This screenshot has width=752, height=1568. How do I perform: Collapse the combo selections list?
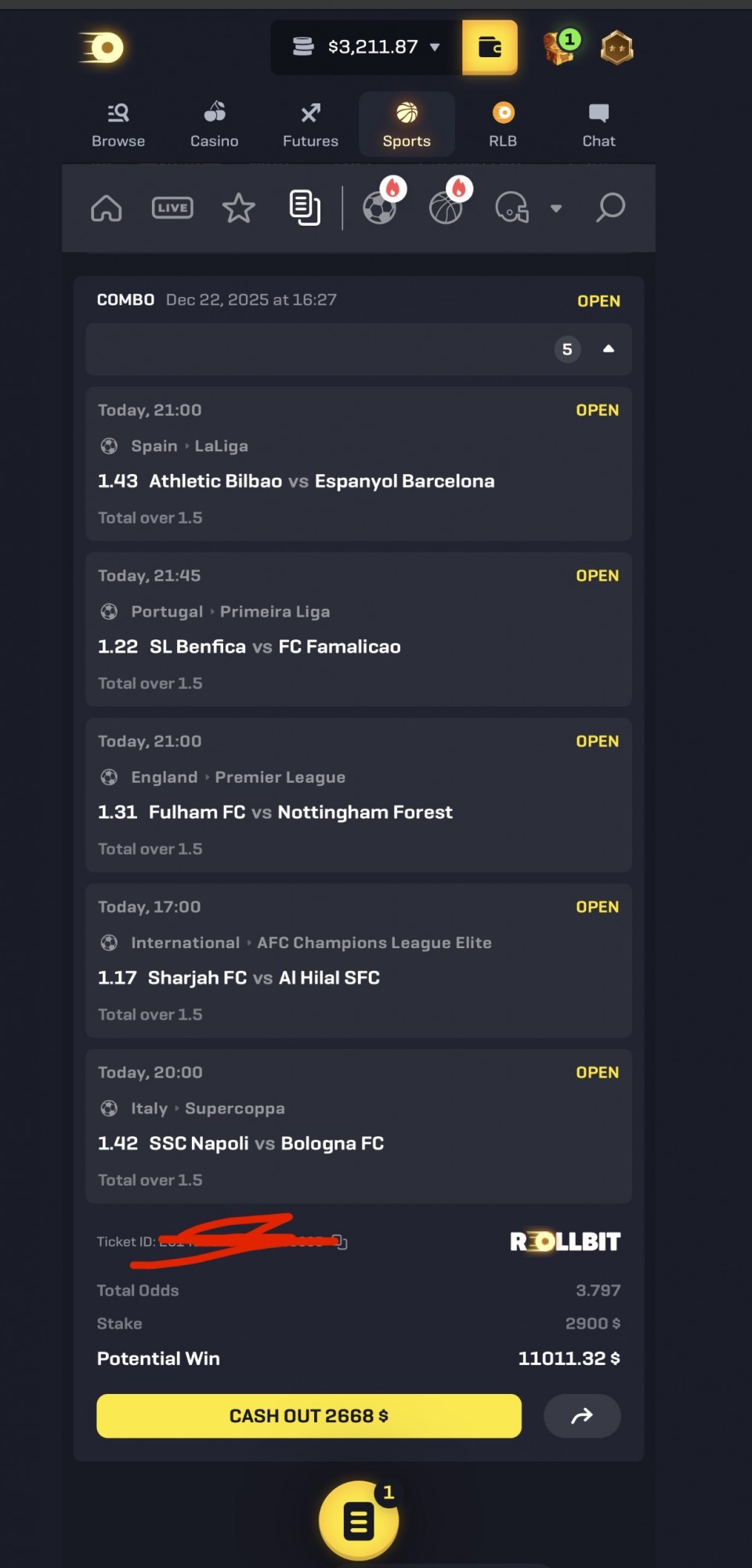pyautogui.click(x=608, y=349)
